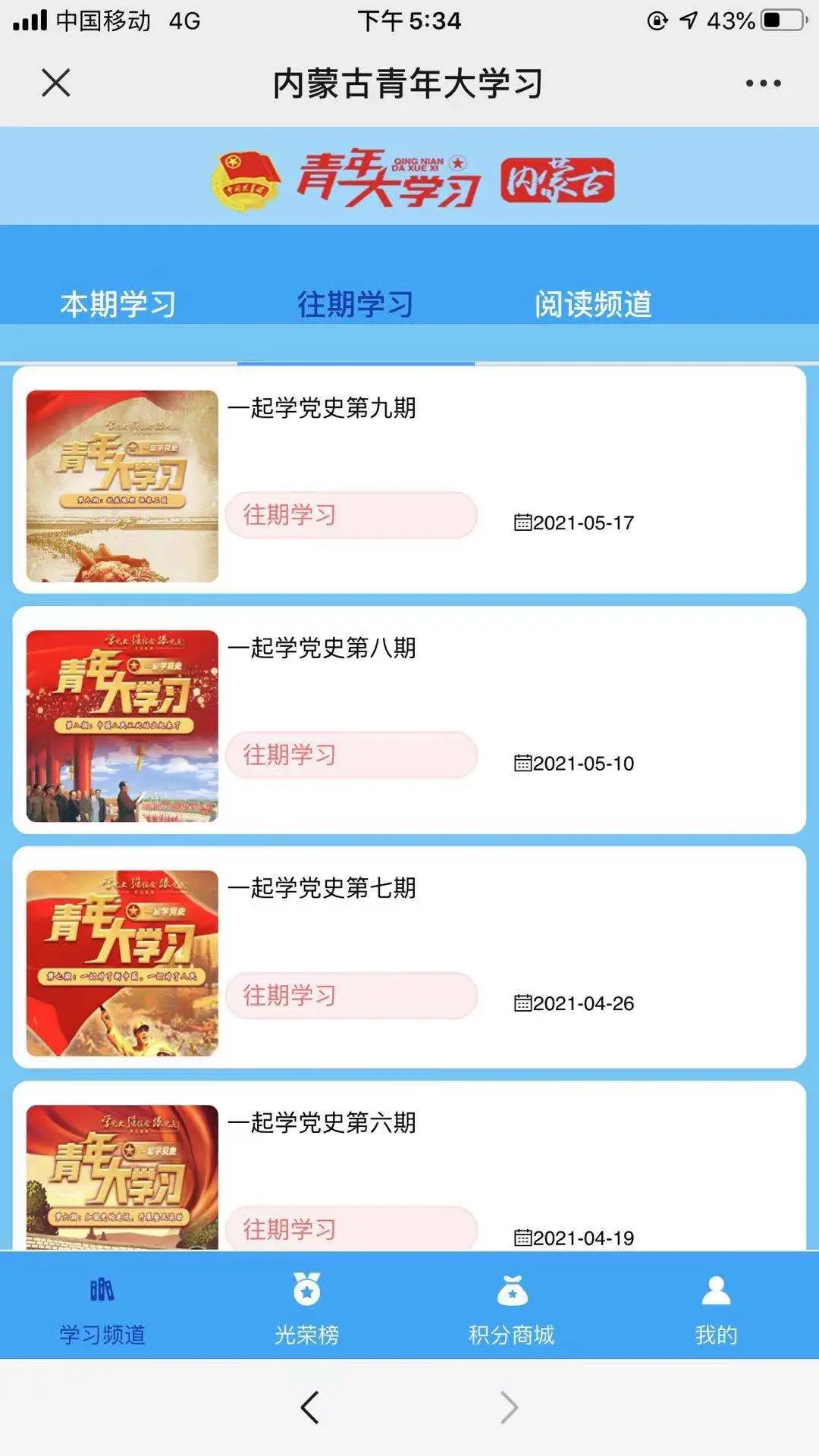Screen dimensions: 819x1456
Task: Open the three-dot more options menu
Action: 762,83
